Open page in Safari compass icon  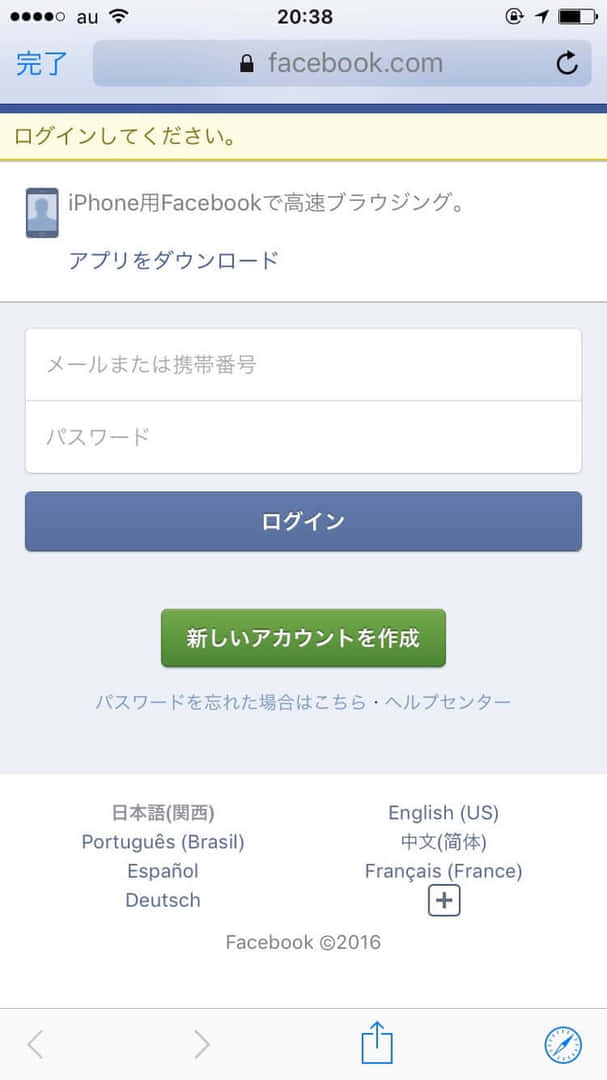[563, 1045]
